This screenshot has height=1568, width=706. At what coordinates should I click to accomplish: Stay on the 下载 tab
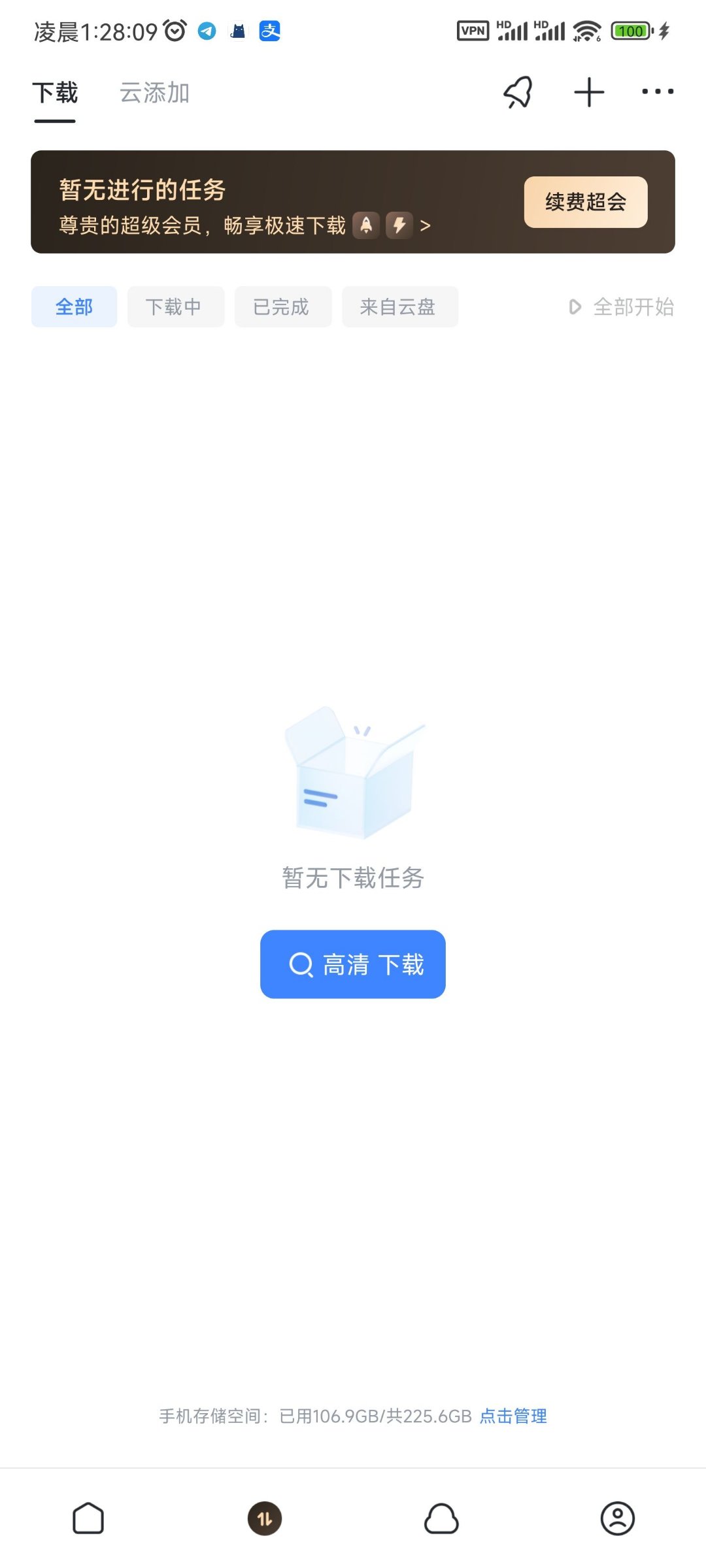(x=56, y=93)
